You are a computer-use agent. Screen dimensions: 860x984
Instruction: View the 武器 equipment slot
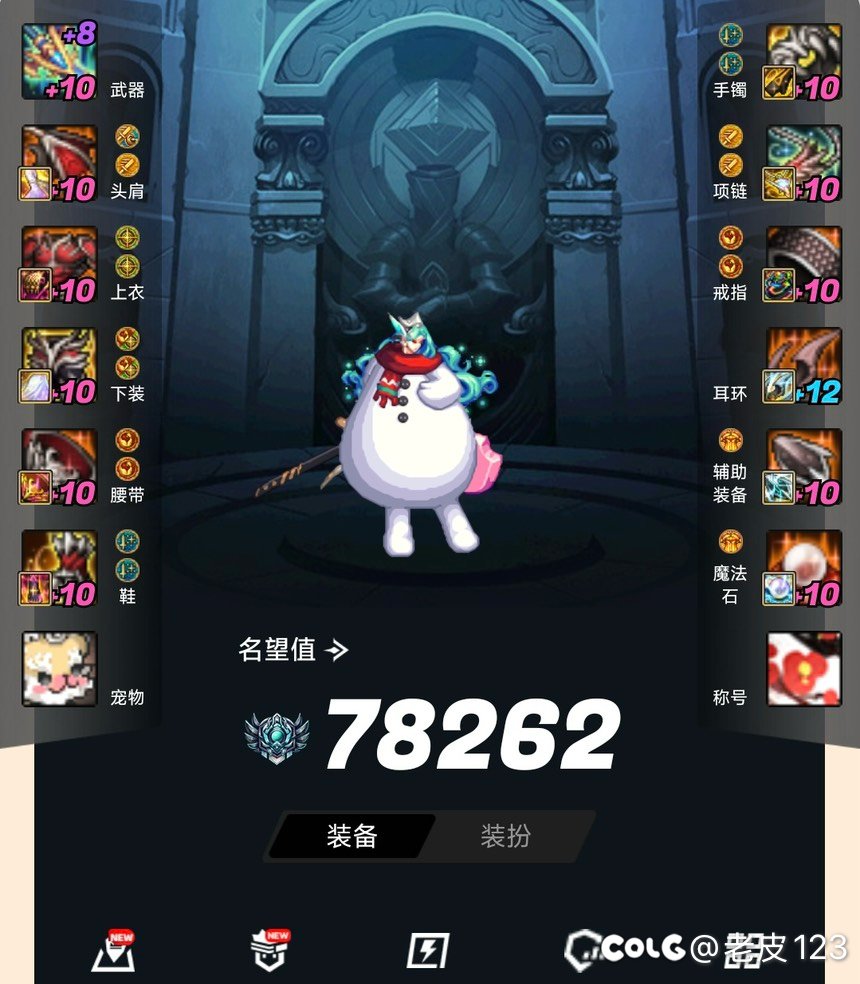(x=59, y=62)
